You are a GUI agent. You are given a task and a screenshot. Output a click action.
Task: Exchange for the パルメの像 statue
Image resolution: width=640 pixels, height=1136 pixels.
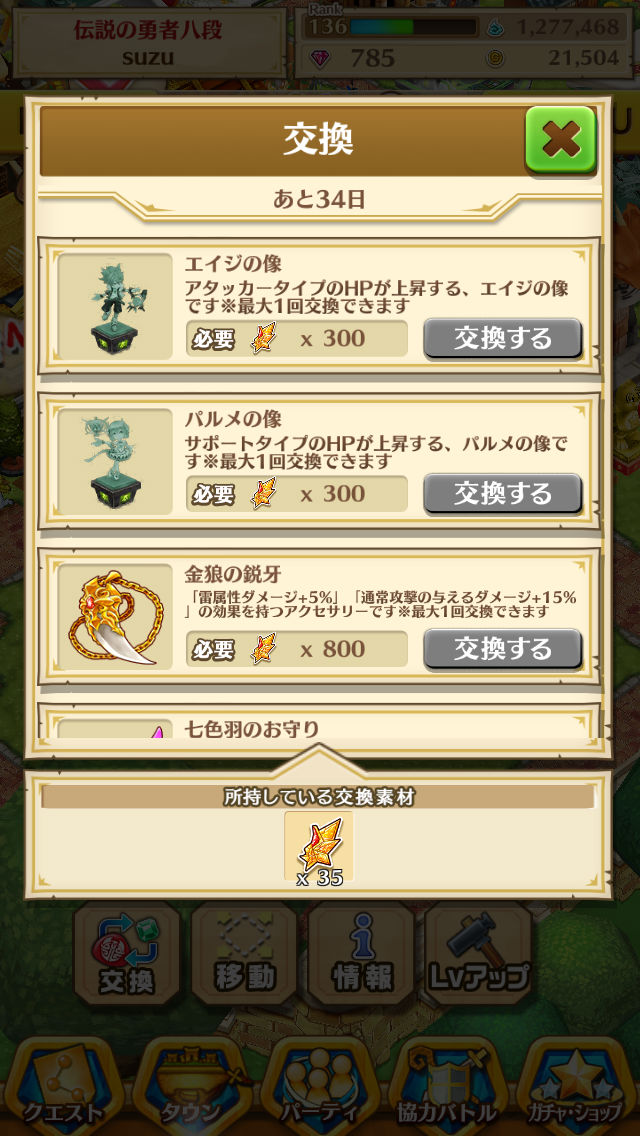click(502, 494)
